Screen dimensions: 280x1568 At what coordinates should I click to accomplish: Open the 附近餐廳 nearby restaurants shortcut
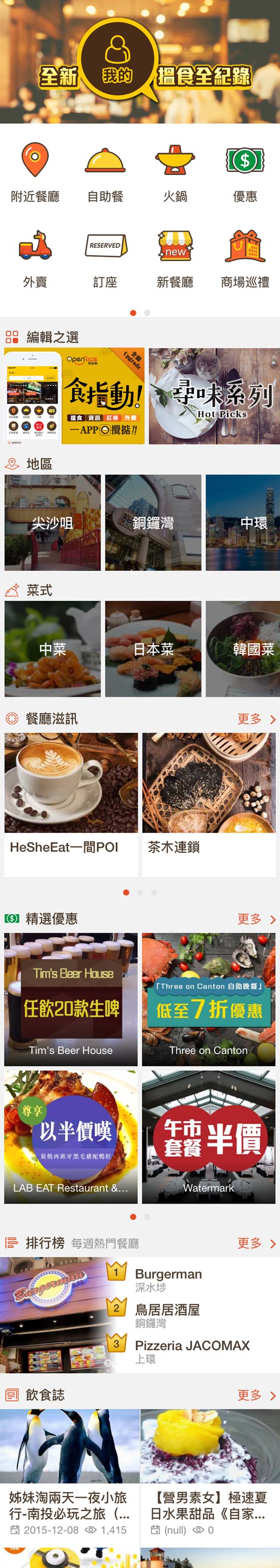pos(35,171)
